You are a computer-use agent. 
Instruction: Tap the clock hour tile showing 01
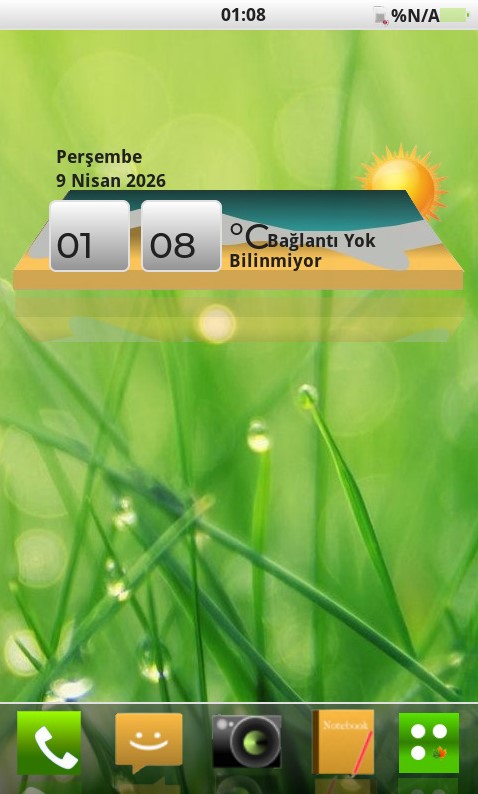(90, 236)
